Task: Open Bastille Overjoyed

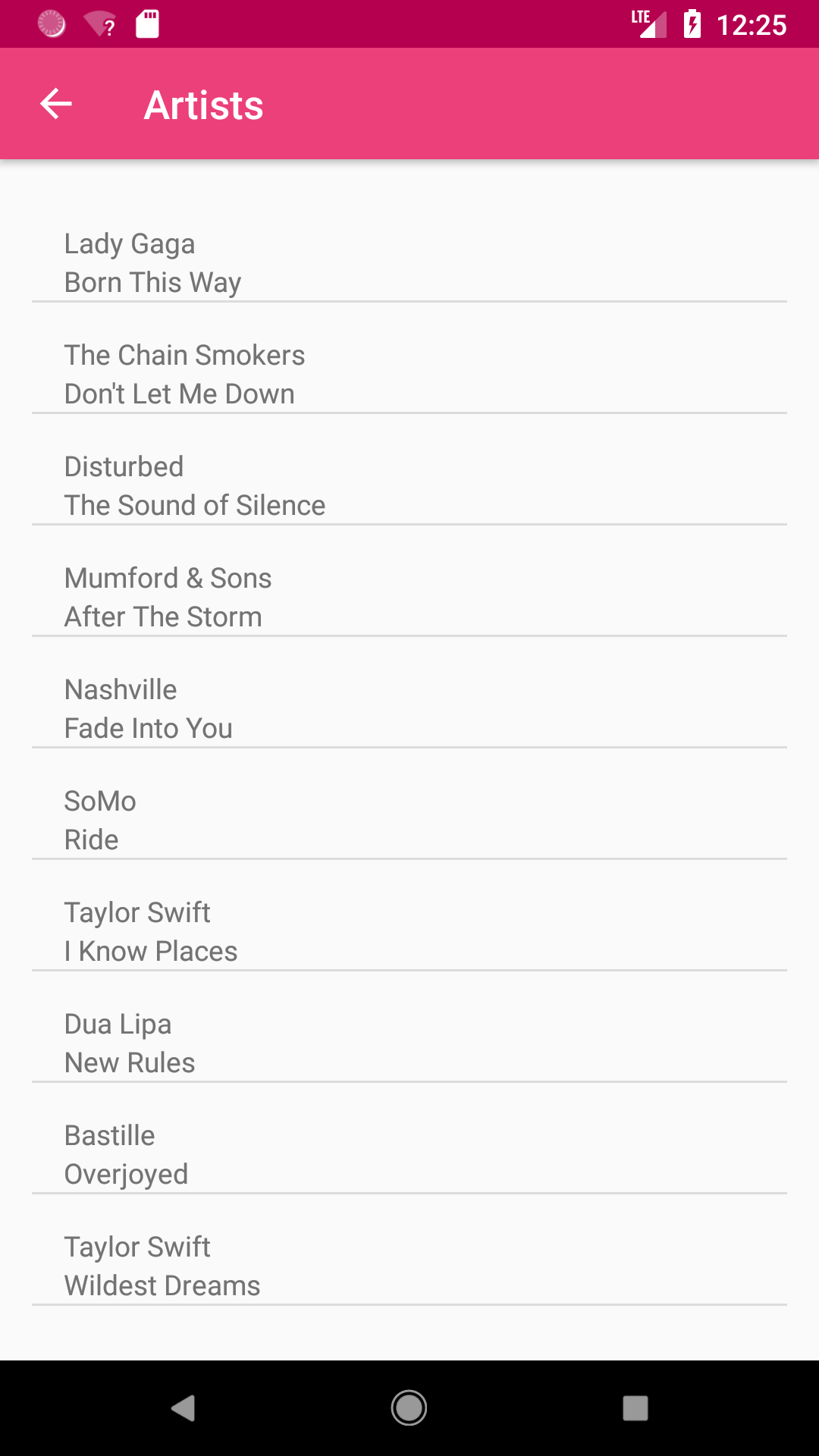Action: pos(409,1154)
